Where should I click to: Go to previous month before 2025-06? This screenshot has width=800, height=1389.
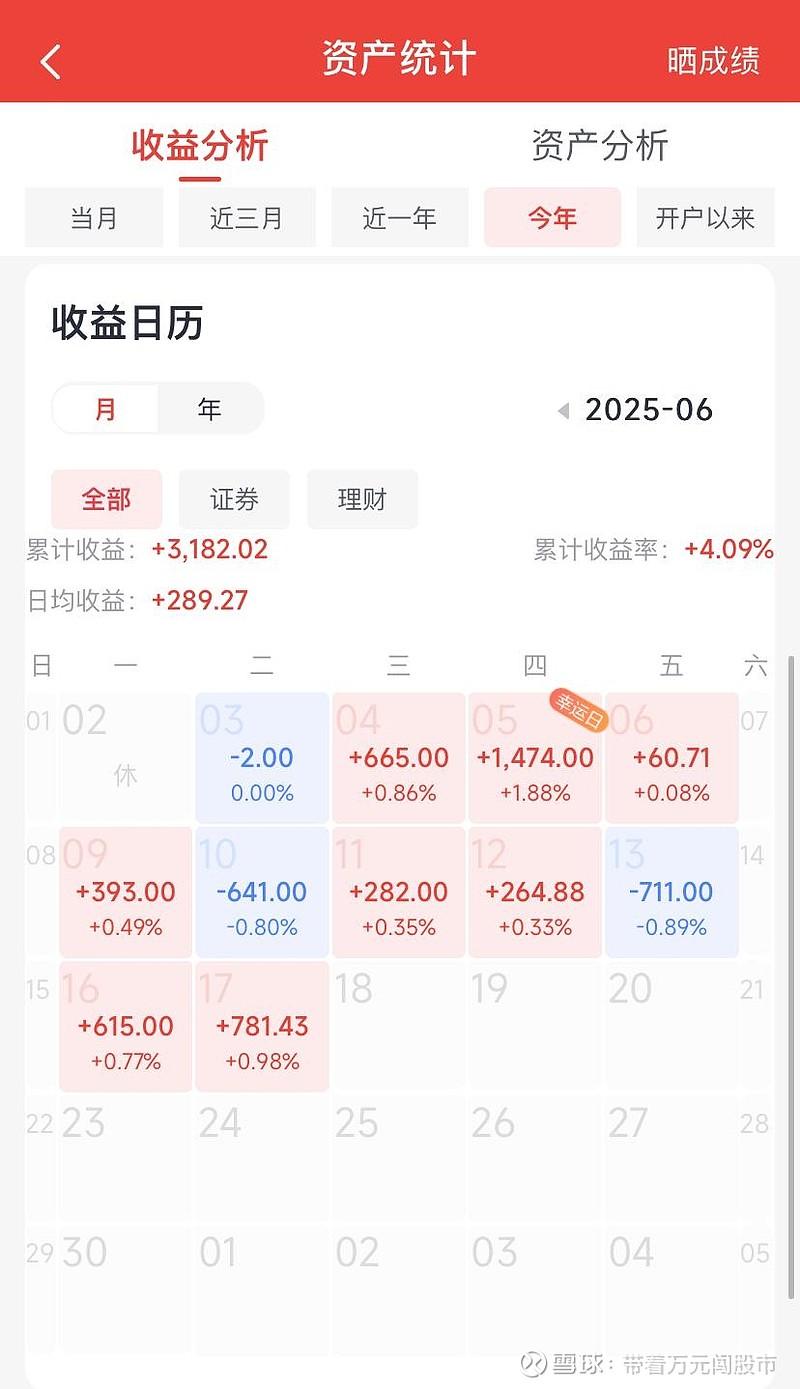(x=563, y=410)
